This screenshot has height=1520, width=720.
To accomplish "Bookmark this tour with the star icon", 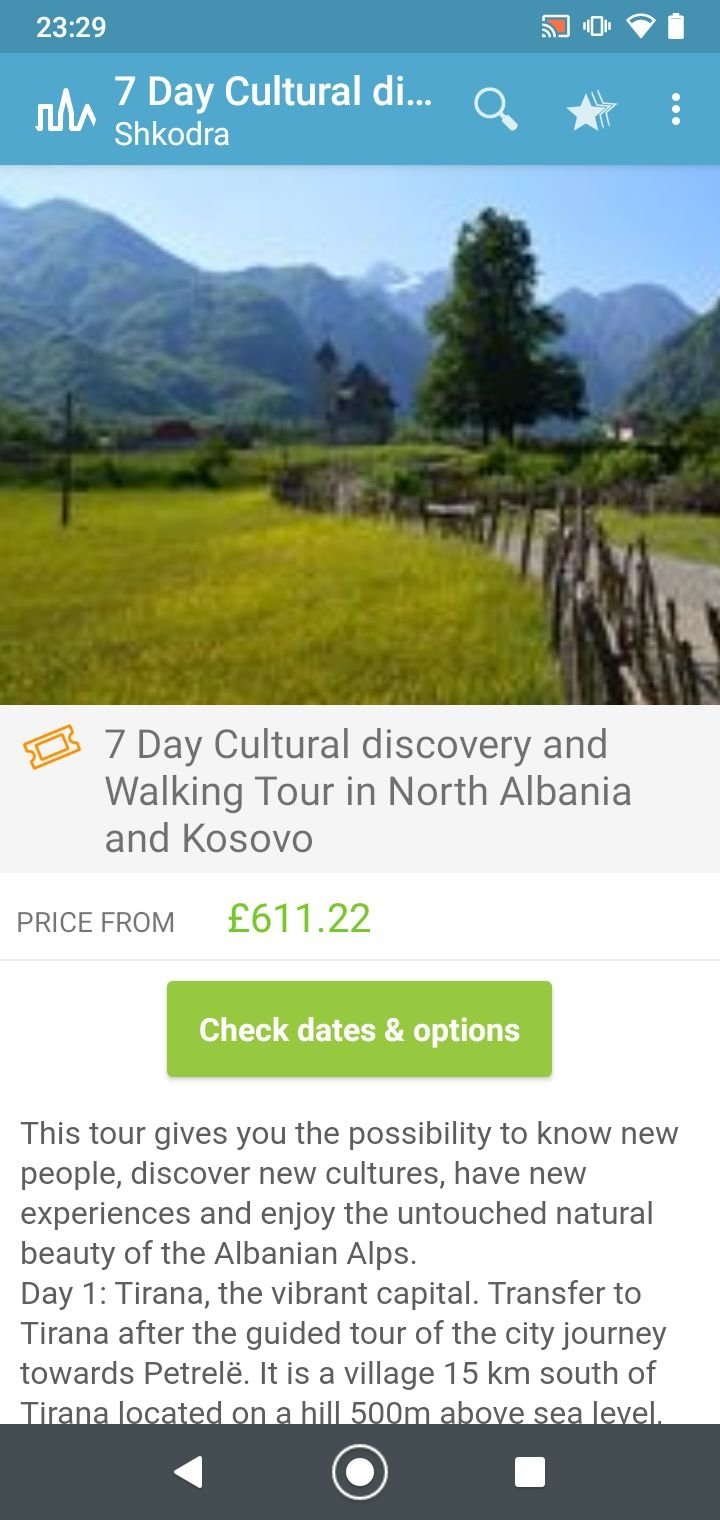I will point(591,109).
